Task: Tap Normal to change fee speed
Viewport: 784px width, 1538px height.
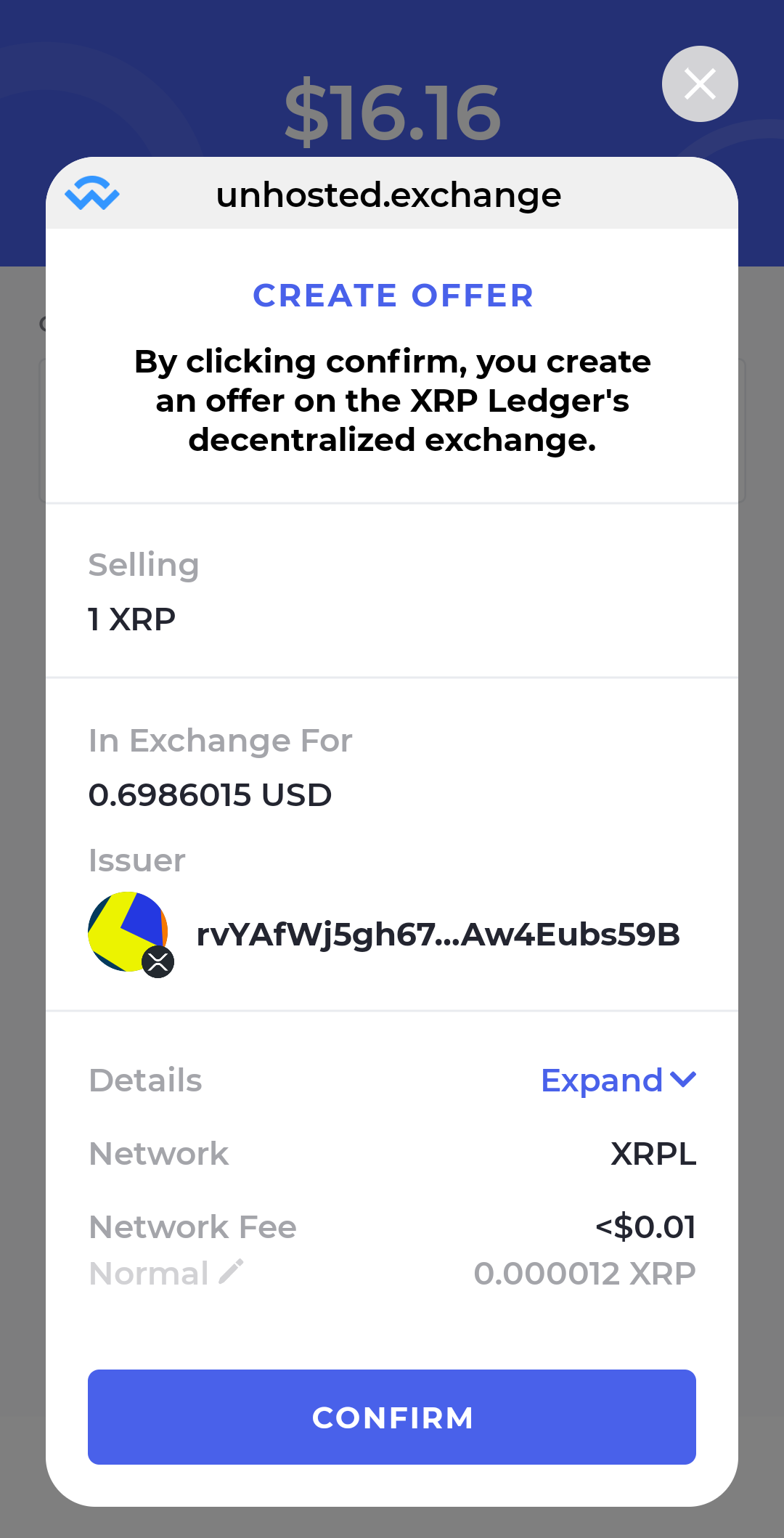Action: (x=145, y=1273)
